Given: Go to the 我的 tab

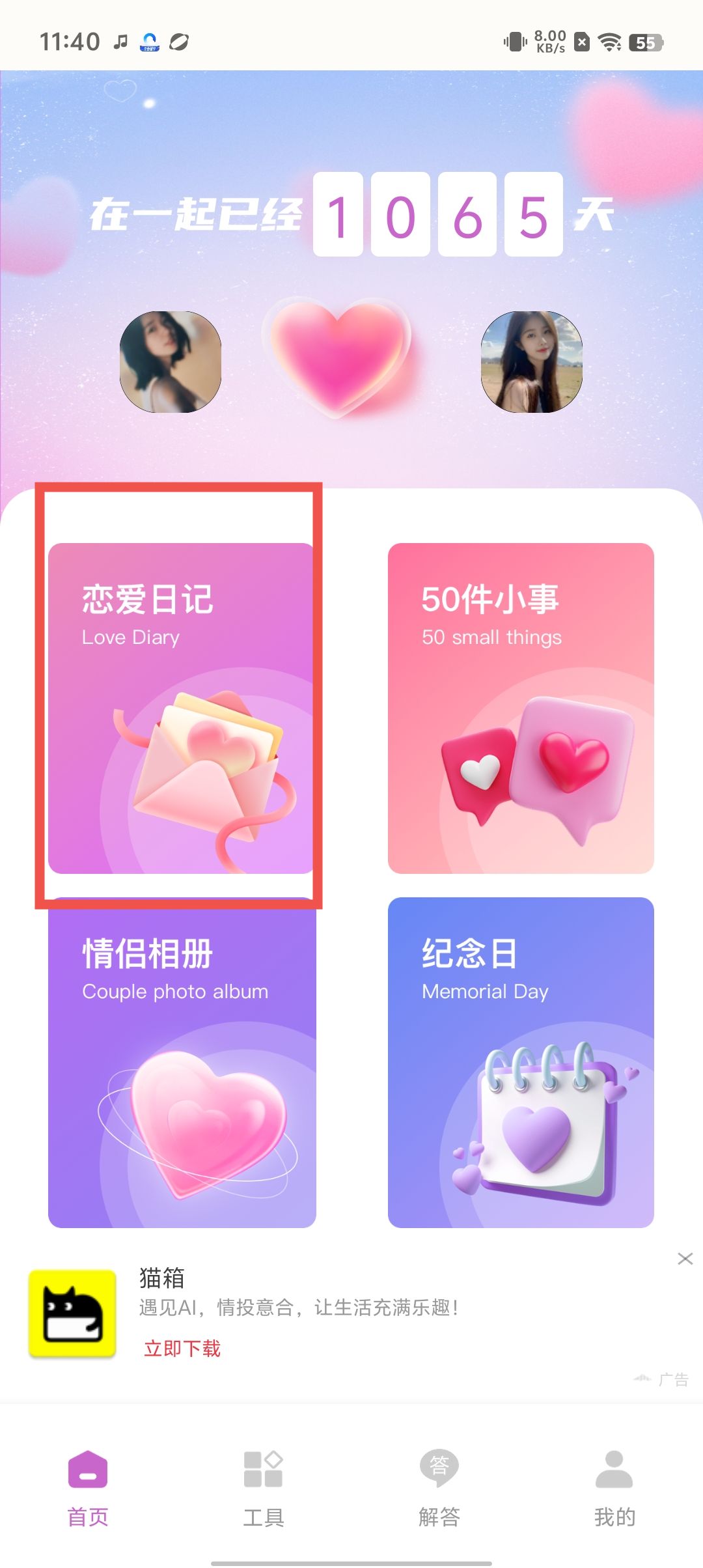Looking at the screenshot, I should (x=614, y=1489).
